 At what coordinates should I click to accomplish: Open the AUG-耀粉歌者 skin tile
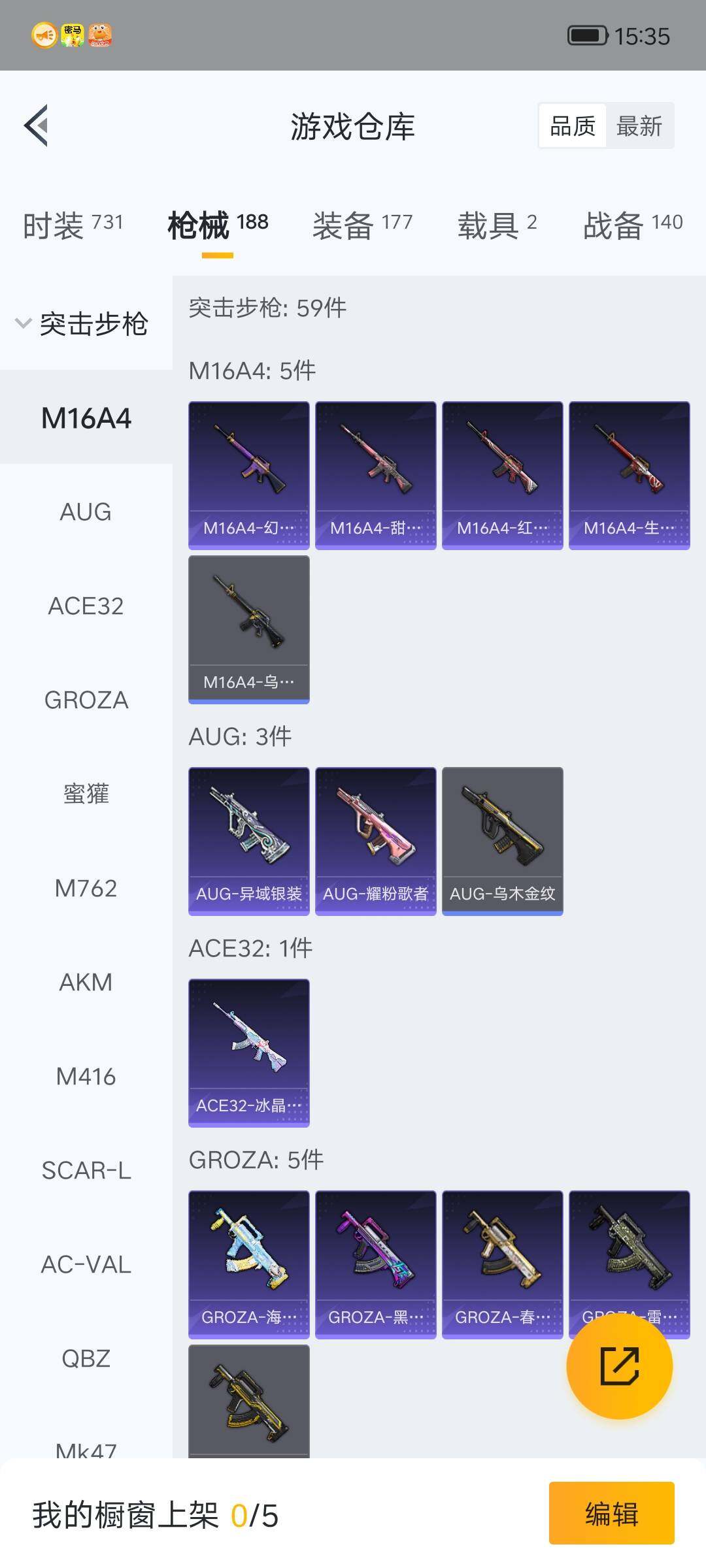[376, 841]
